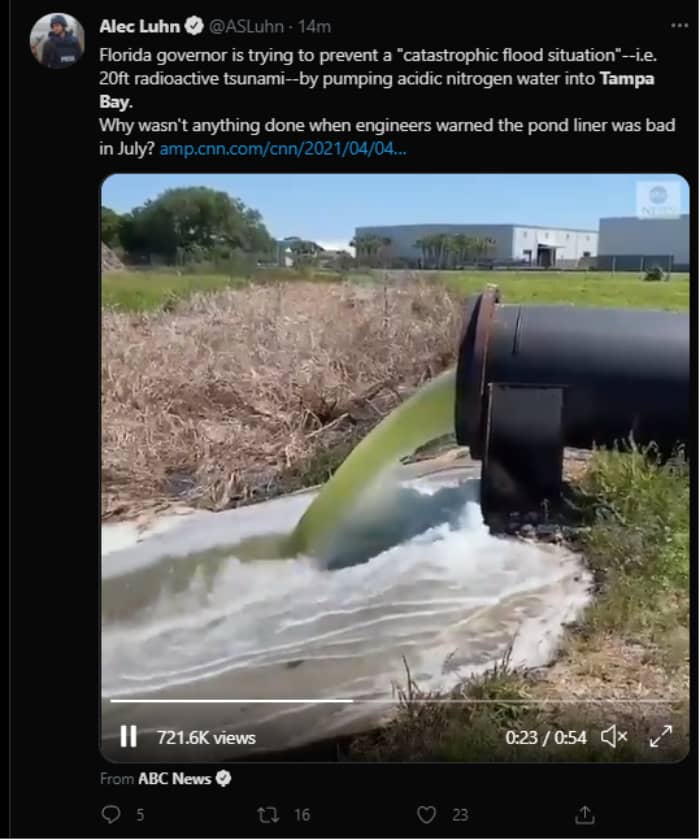Retweet this post
Image resolution: width=700 pixels, height=840 pixels.
(x=268, y=814)
